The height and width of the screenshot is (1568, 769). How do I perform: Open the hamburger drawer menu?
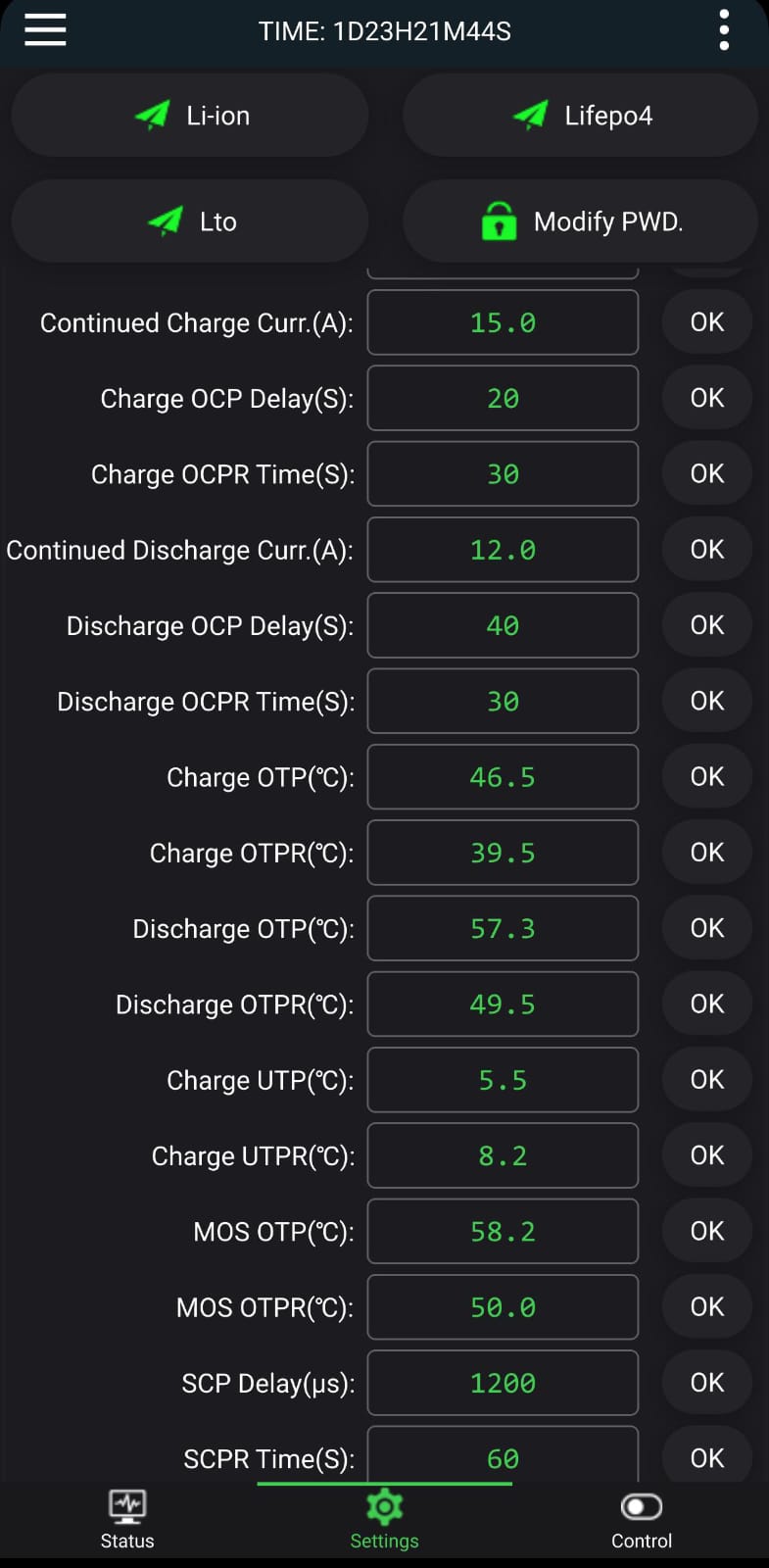pyautogui.click(x=45, y=29)
